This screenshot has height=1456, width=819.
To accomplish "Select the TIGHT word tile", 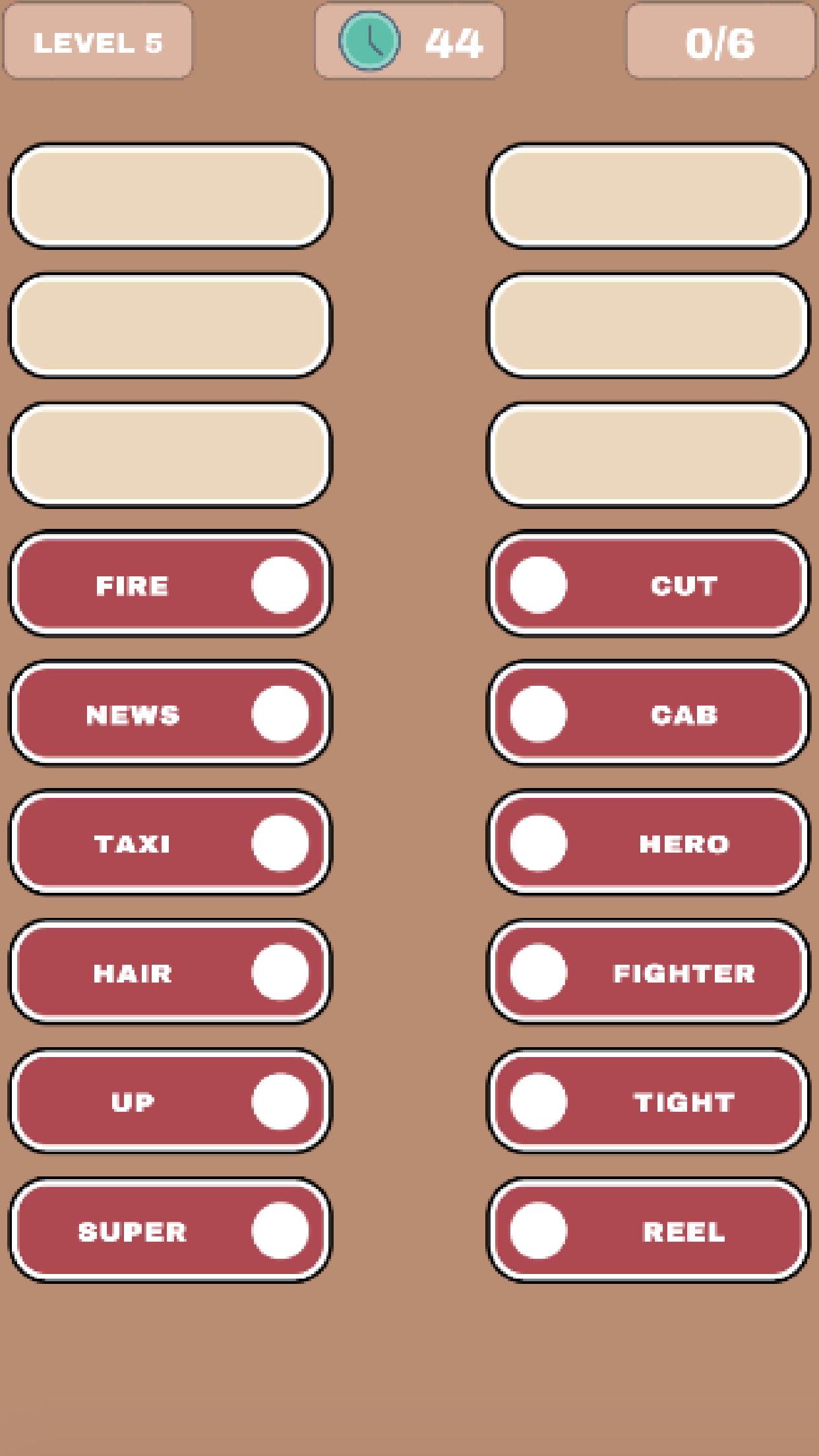I will tap(648, 1102).
